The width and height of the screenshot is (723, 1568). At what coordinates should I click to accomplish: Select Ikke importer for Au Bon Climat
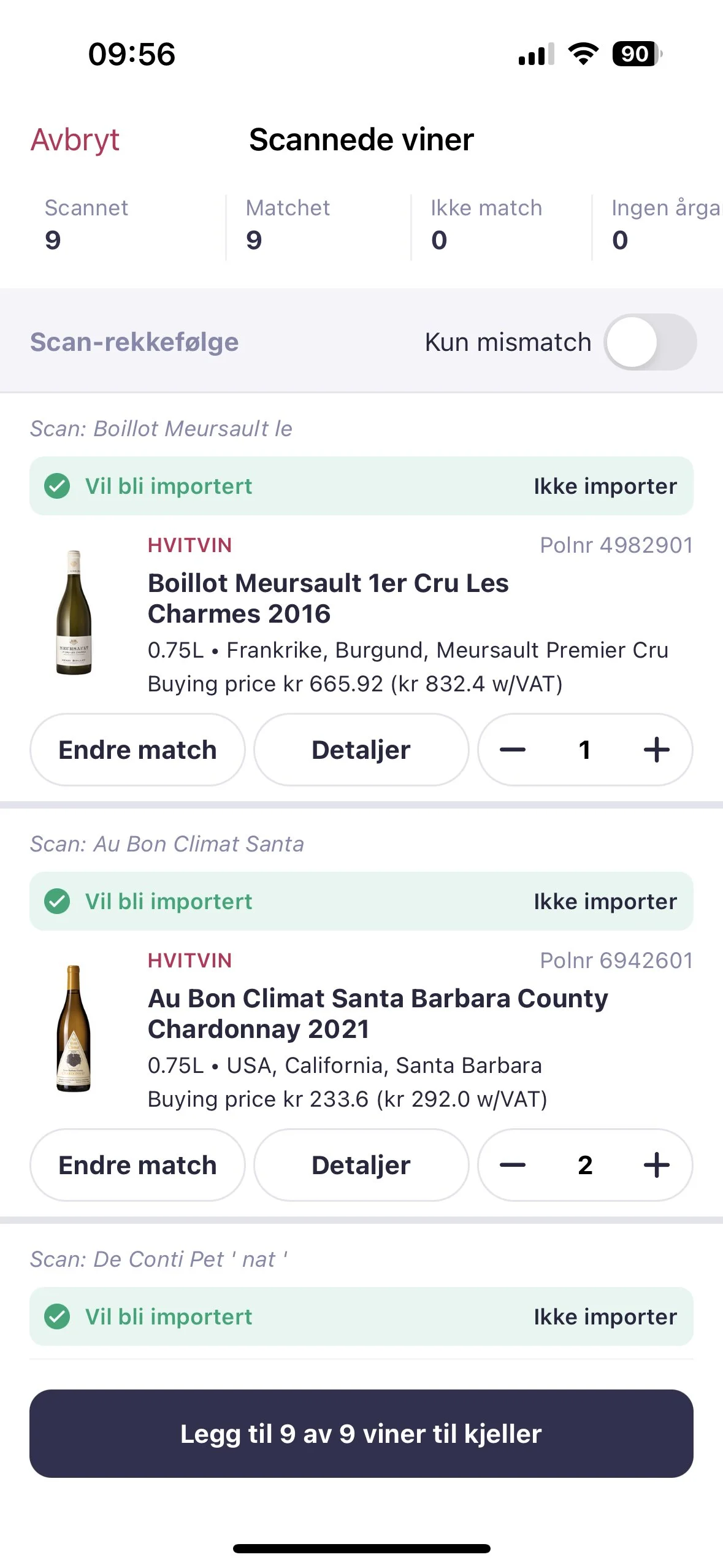[x=605, y=902]
